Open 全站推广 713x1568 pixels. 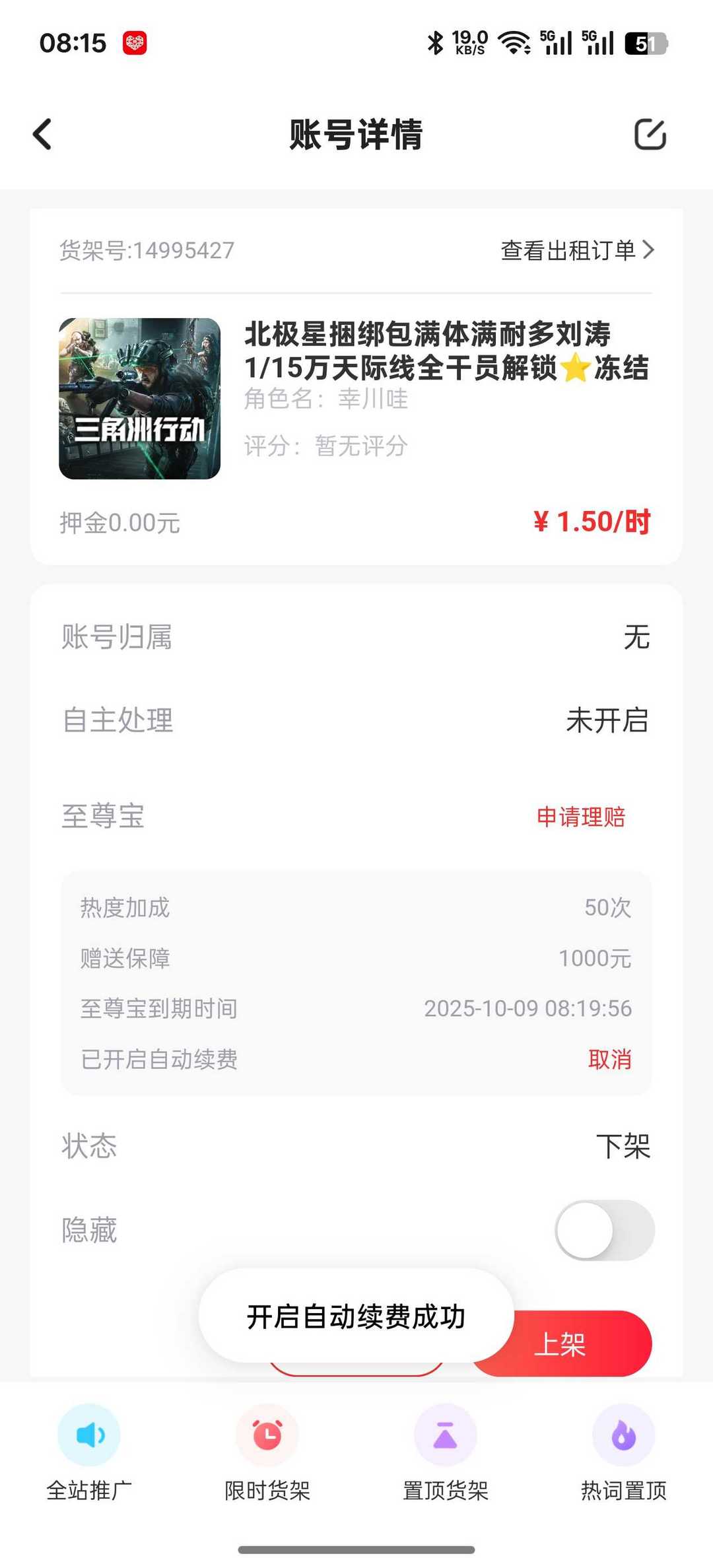pos(89,1453)
